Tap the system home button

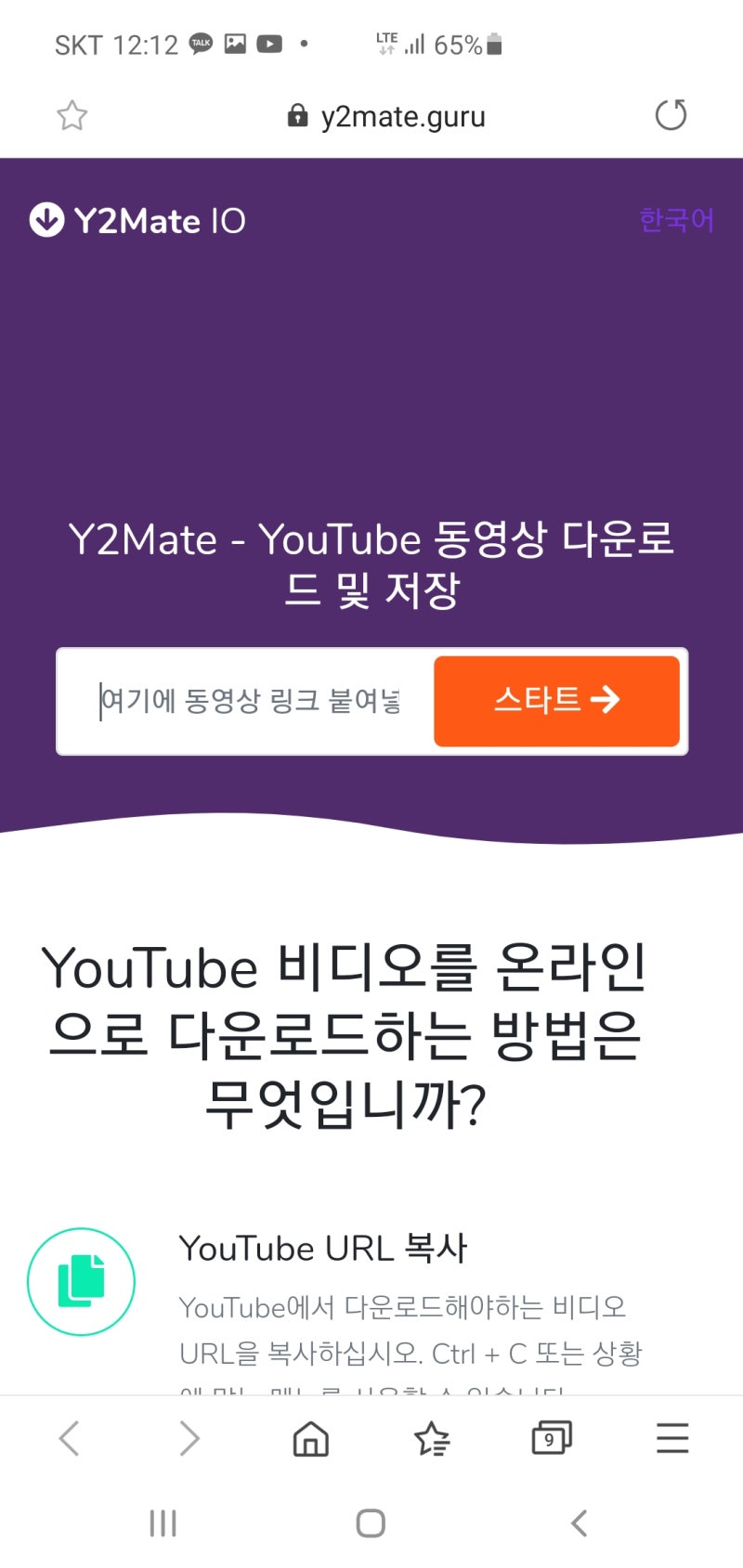click(371, 1523)
